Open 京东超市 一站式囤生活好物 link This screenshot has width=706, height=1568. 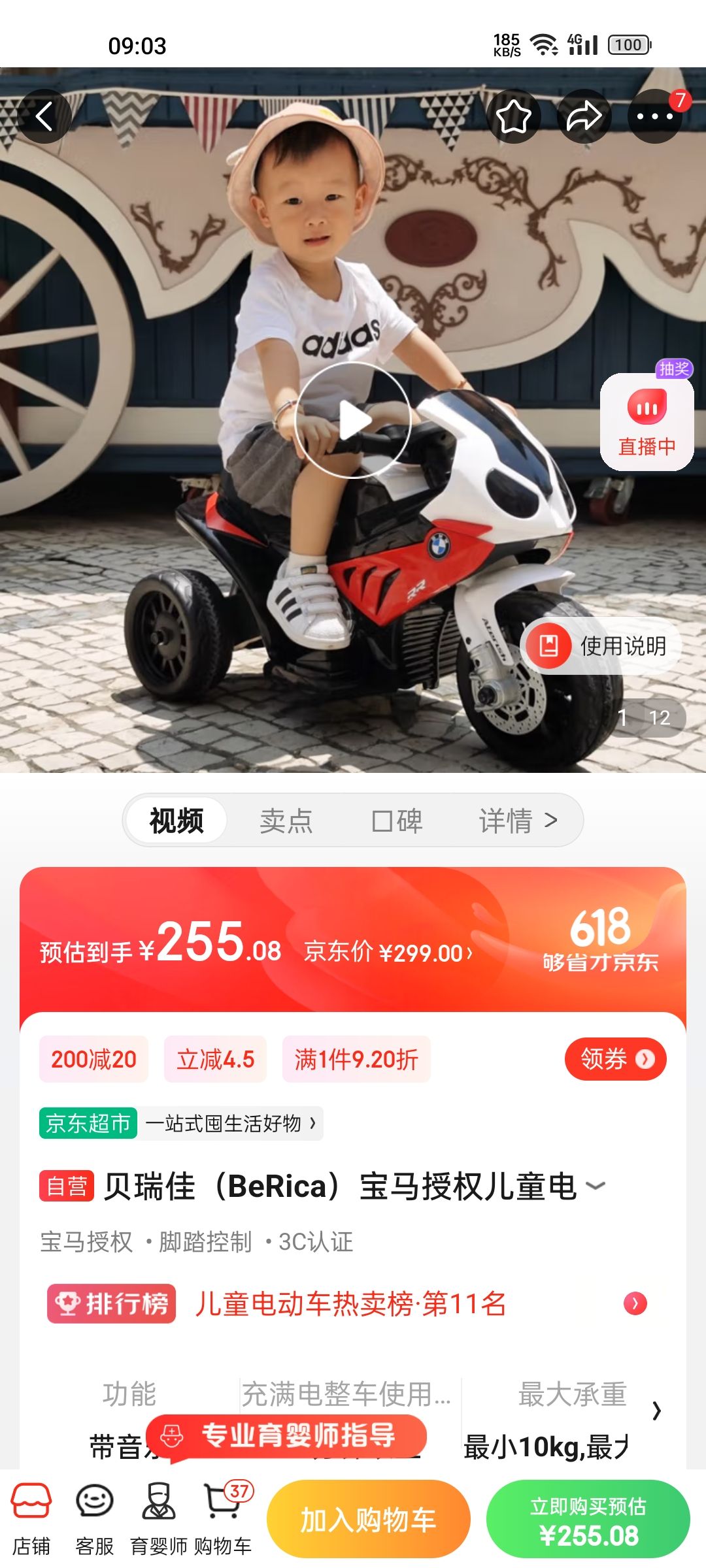click(x=181, y=1123)
